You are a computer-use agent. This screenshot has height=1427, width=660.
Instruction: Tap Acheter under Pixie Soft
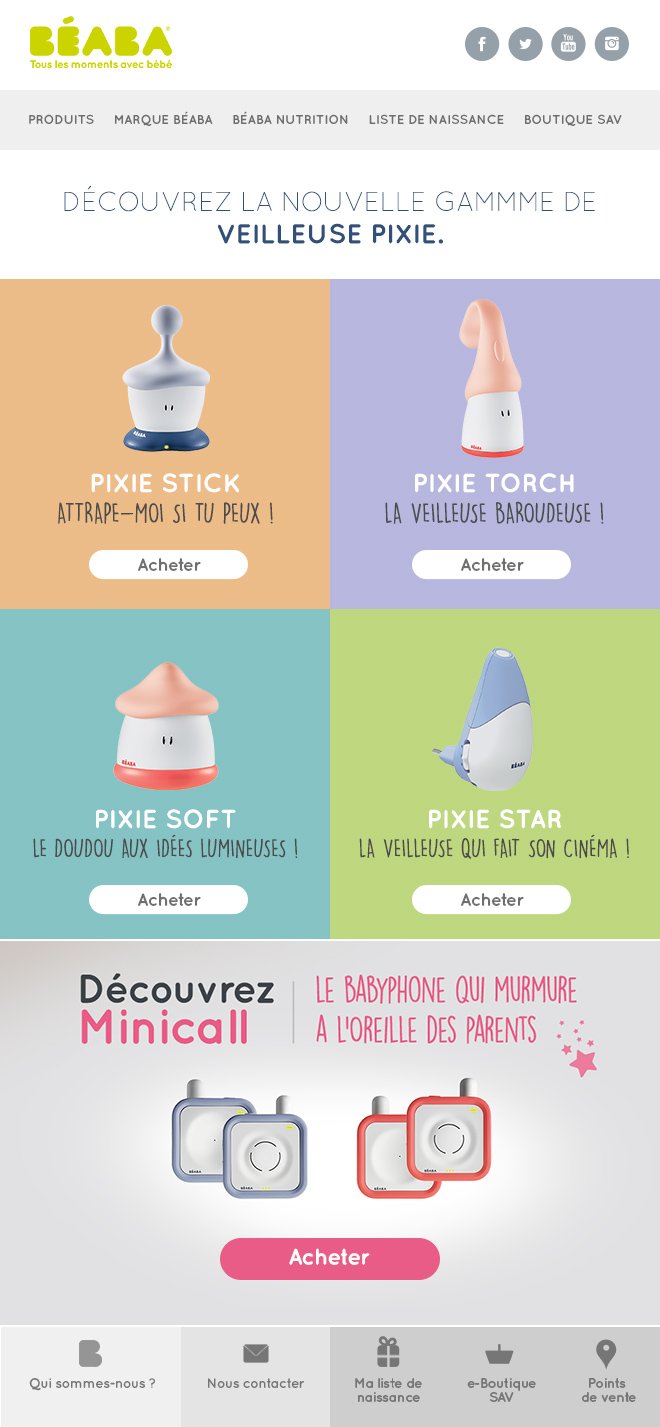point(168,900)
